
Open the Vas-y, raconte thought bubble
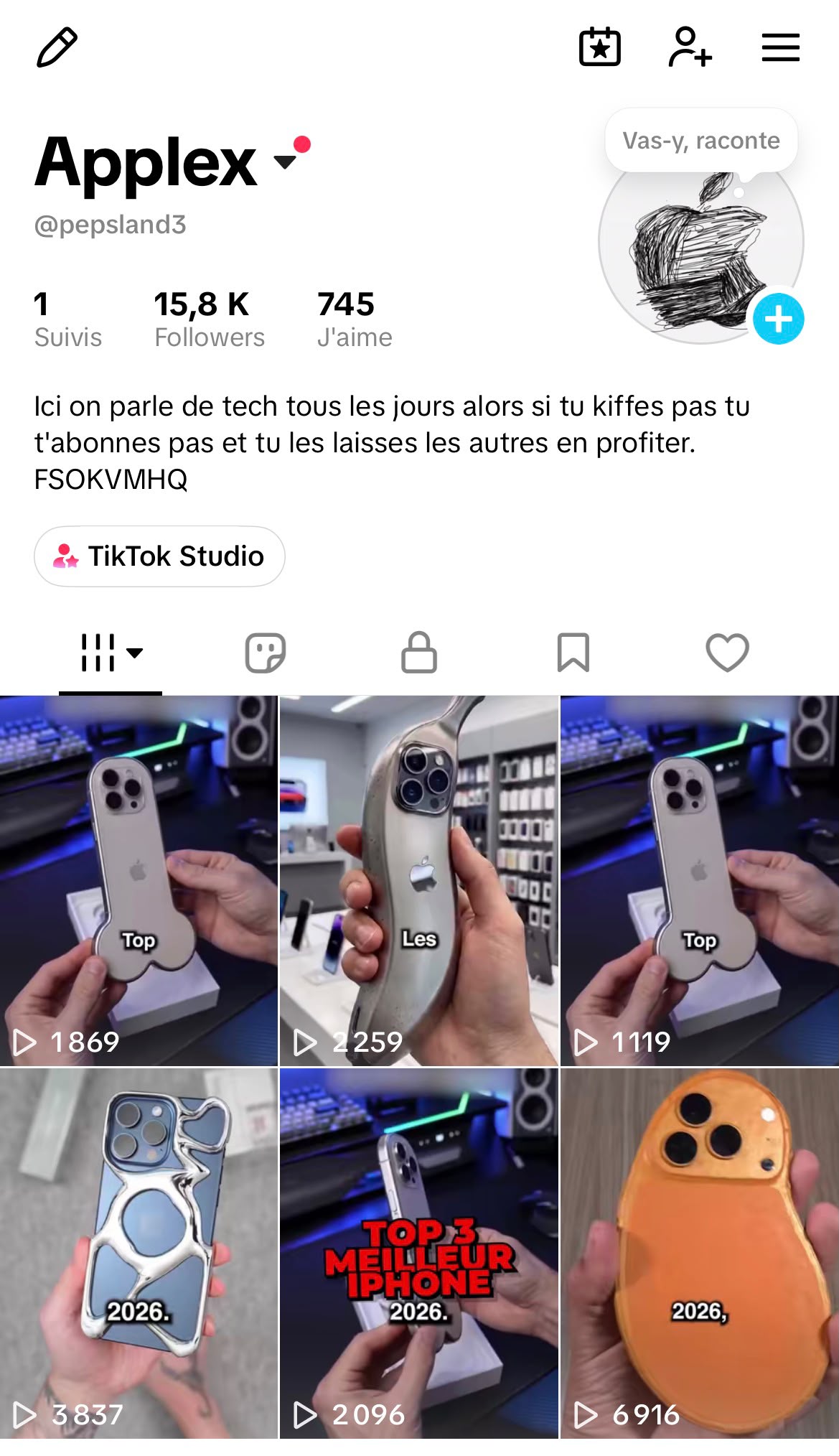701,141
